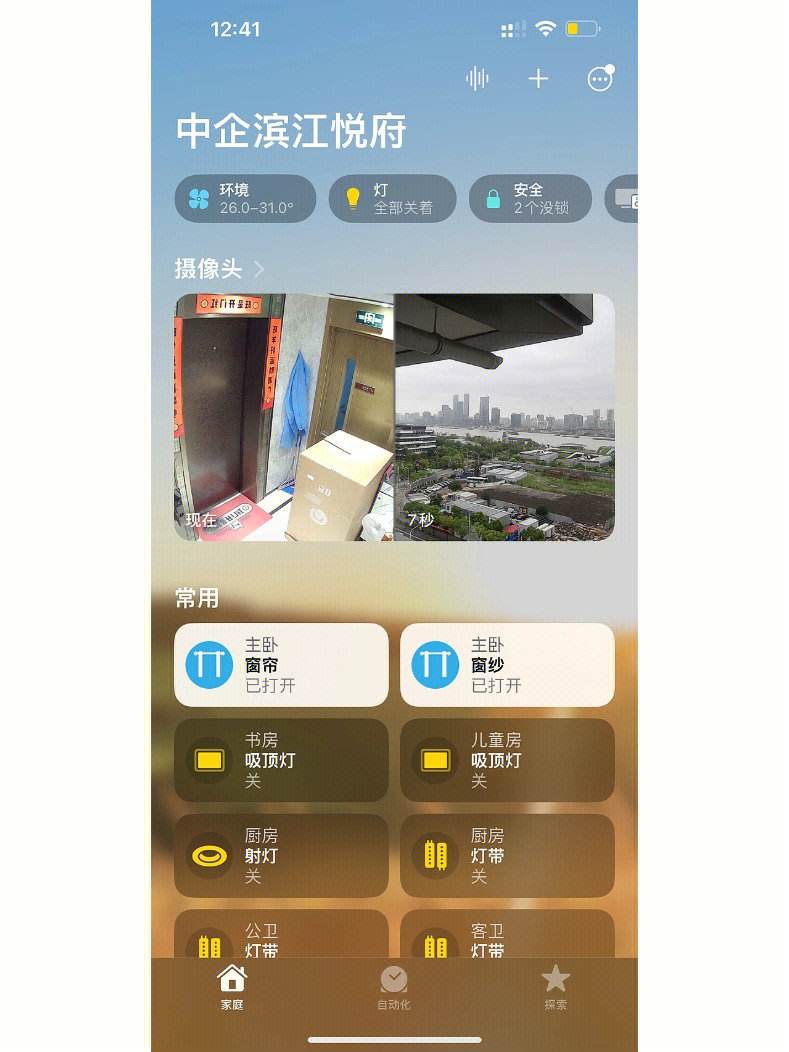Toggle 主卧 窗纱 sheer curtain tile
Viewport: 789px width, 1052px height.
point(507,665)
